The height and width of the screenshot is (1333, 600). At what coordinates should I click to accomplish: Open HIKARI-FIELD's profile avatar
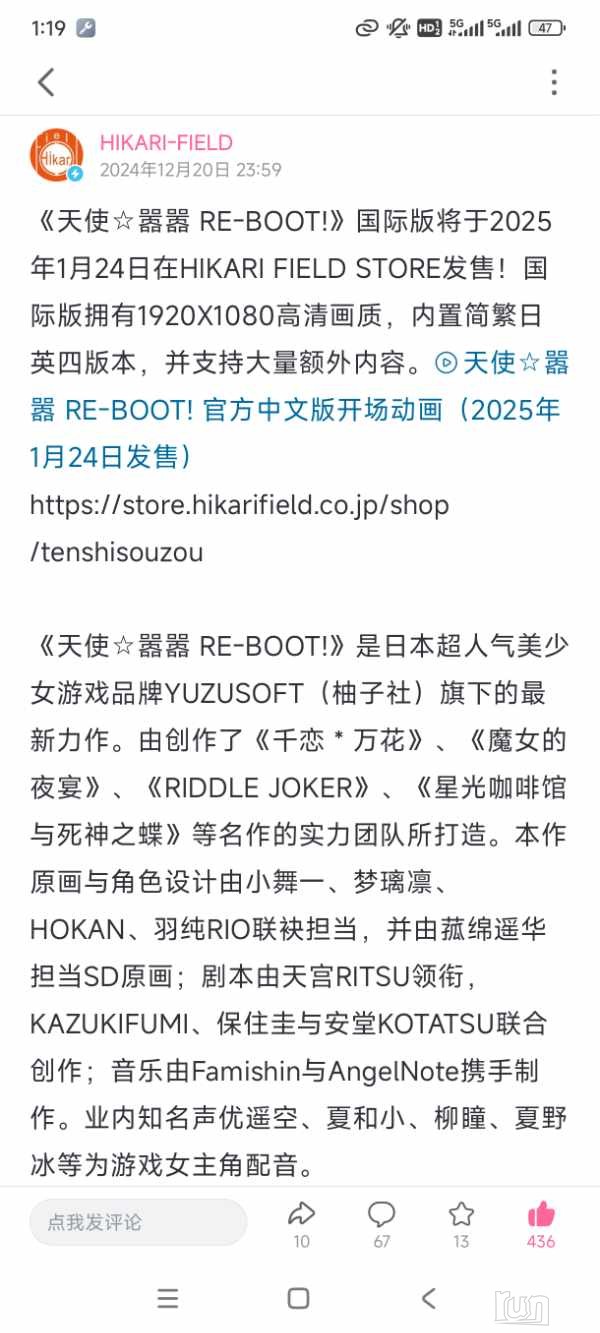coord(56,155)
